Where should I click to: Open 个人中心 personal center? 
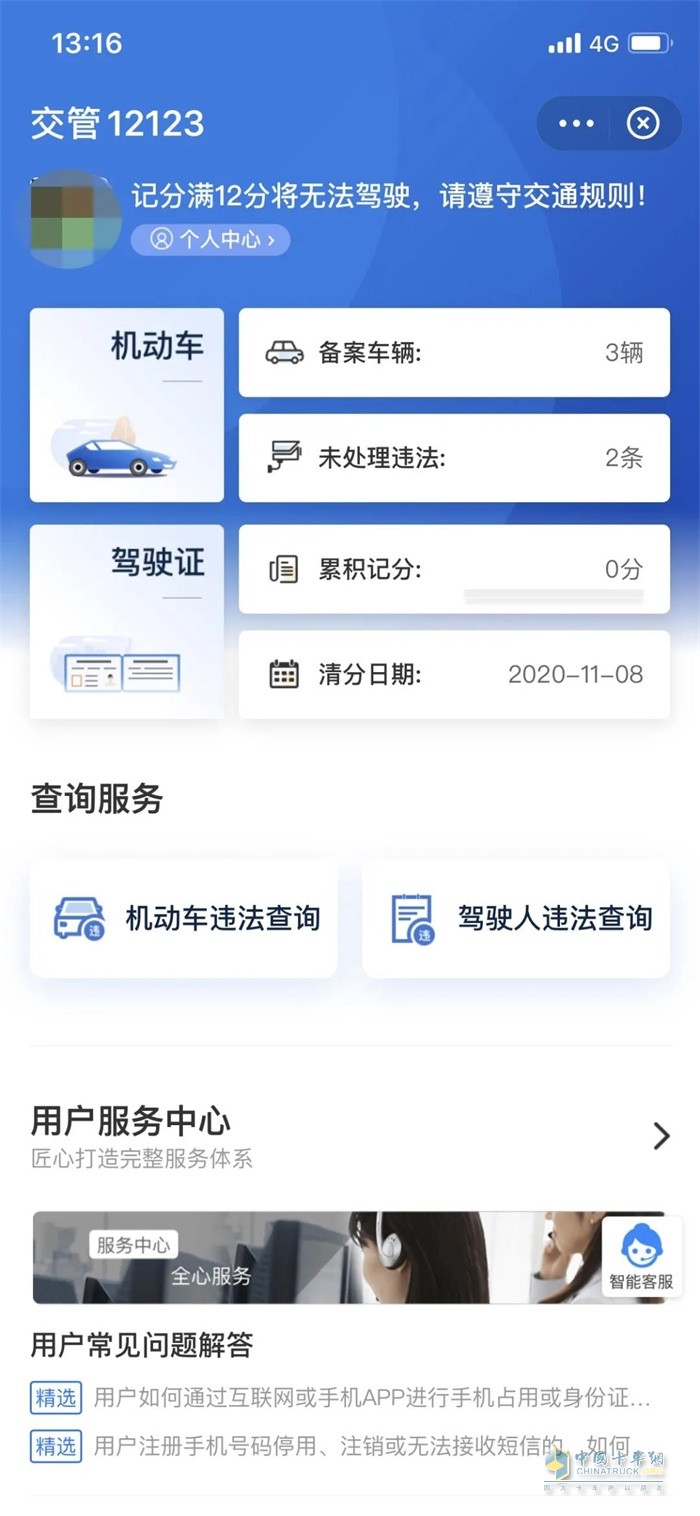click(x=210, y=239)
